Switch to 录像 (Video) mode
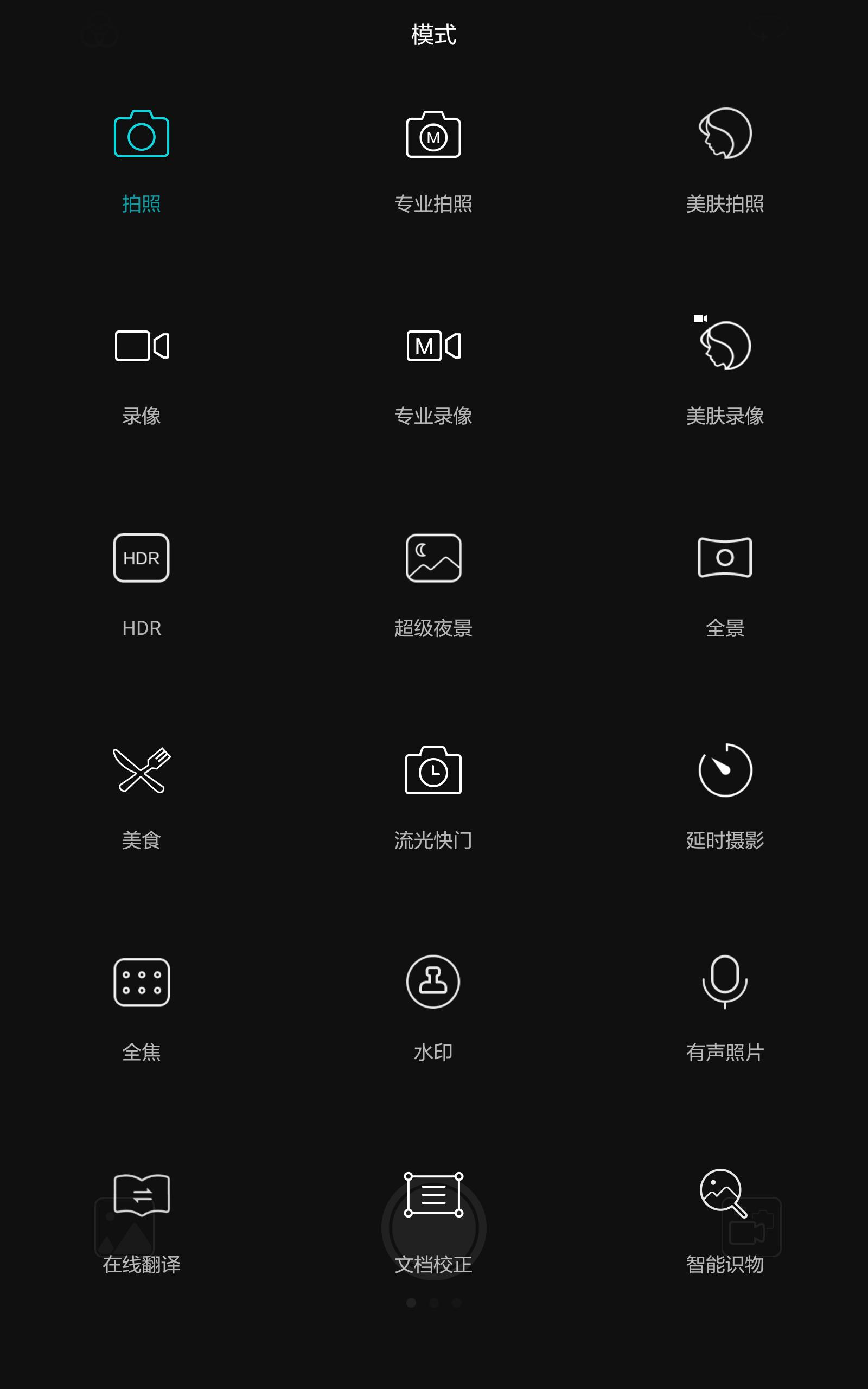Screen dimensions: 868x1389 (141, 346)
